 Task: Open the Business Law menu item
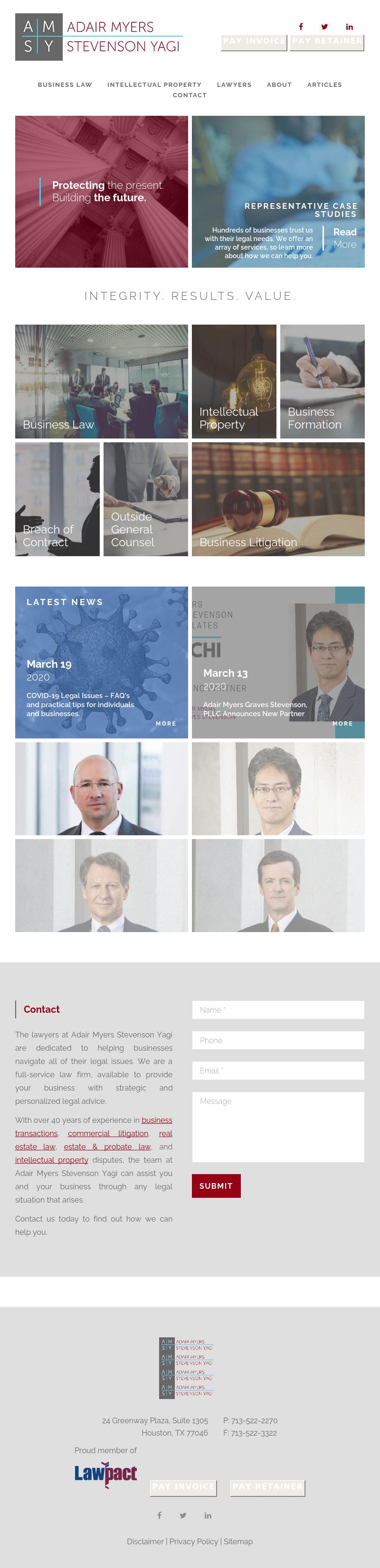(65, 84)
